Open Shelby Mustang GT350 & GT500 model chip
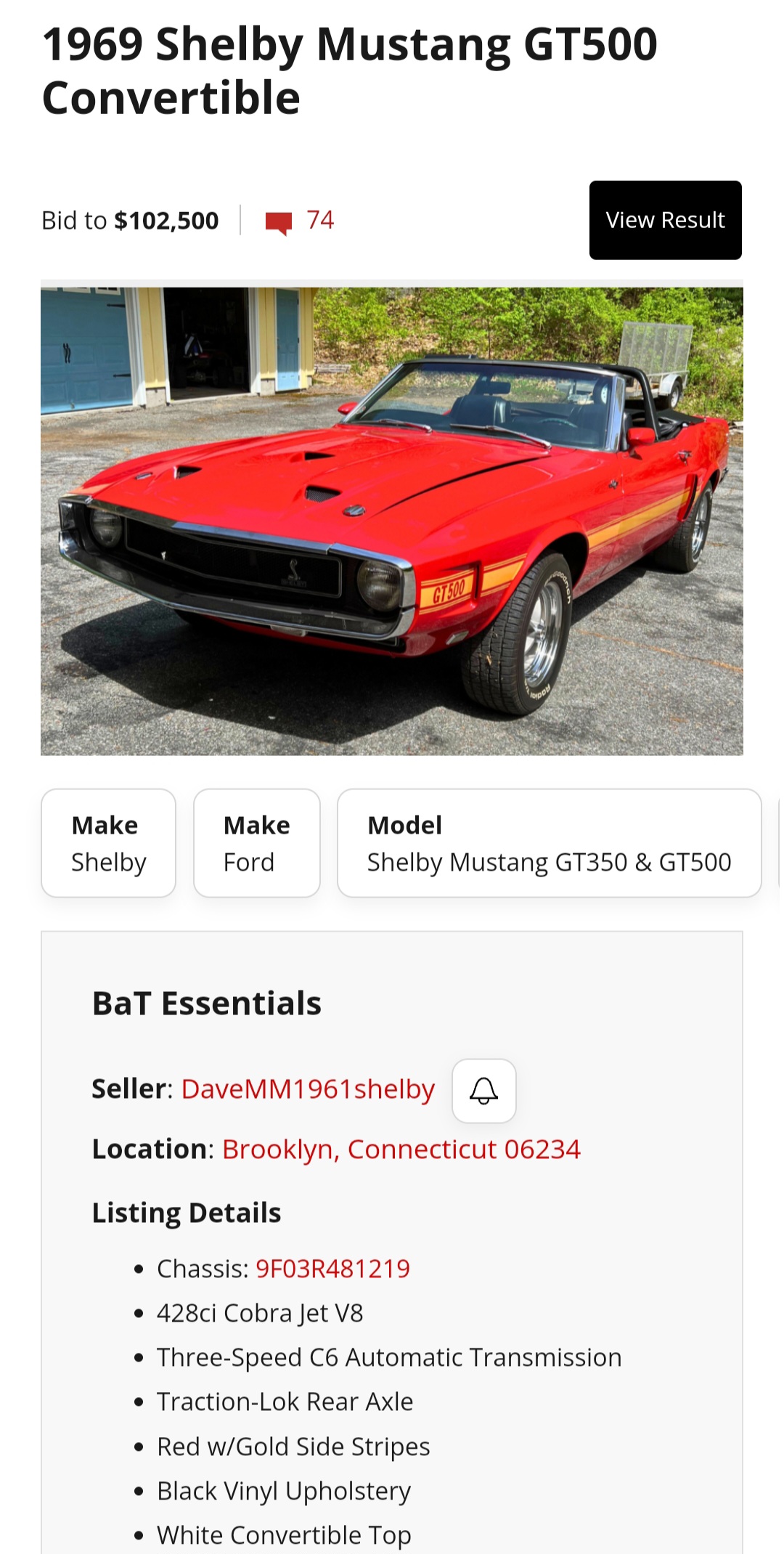 549,843
